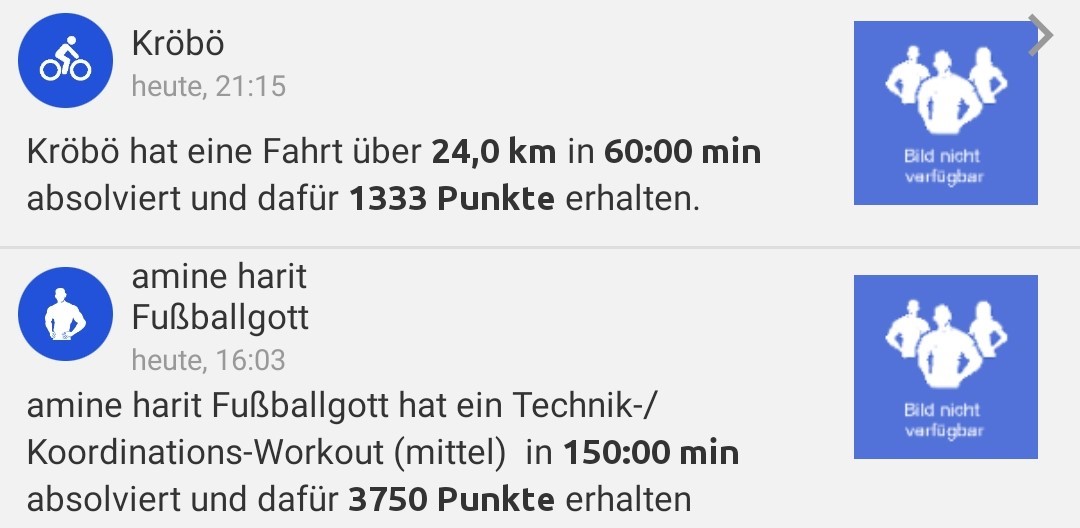Open amine harit Fußballgott's profile avatar

(66, 314)
